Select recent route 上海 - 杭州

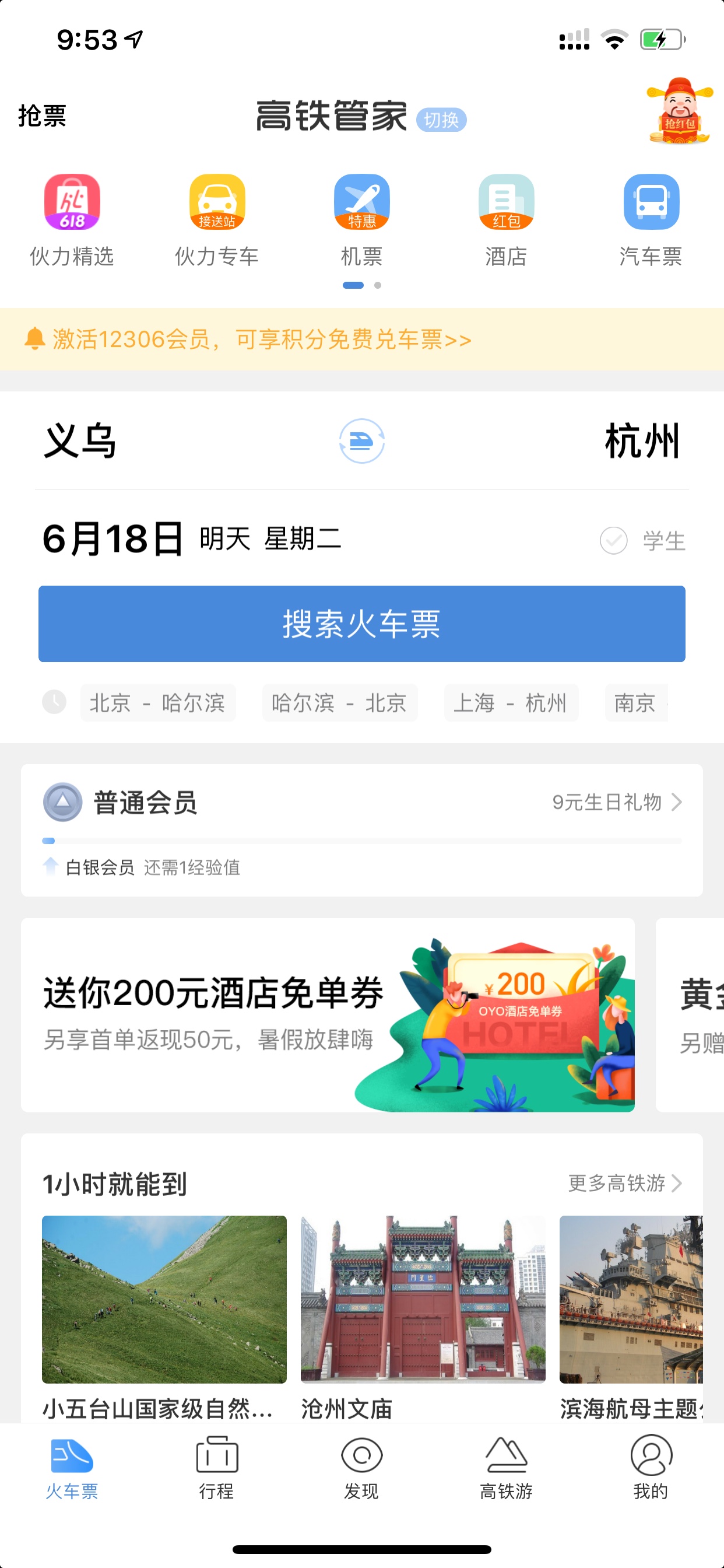point(510,703)
